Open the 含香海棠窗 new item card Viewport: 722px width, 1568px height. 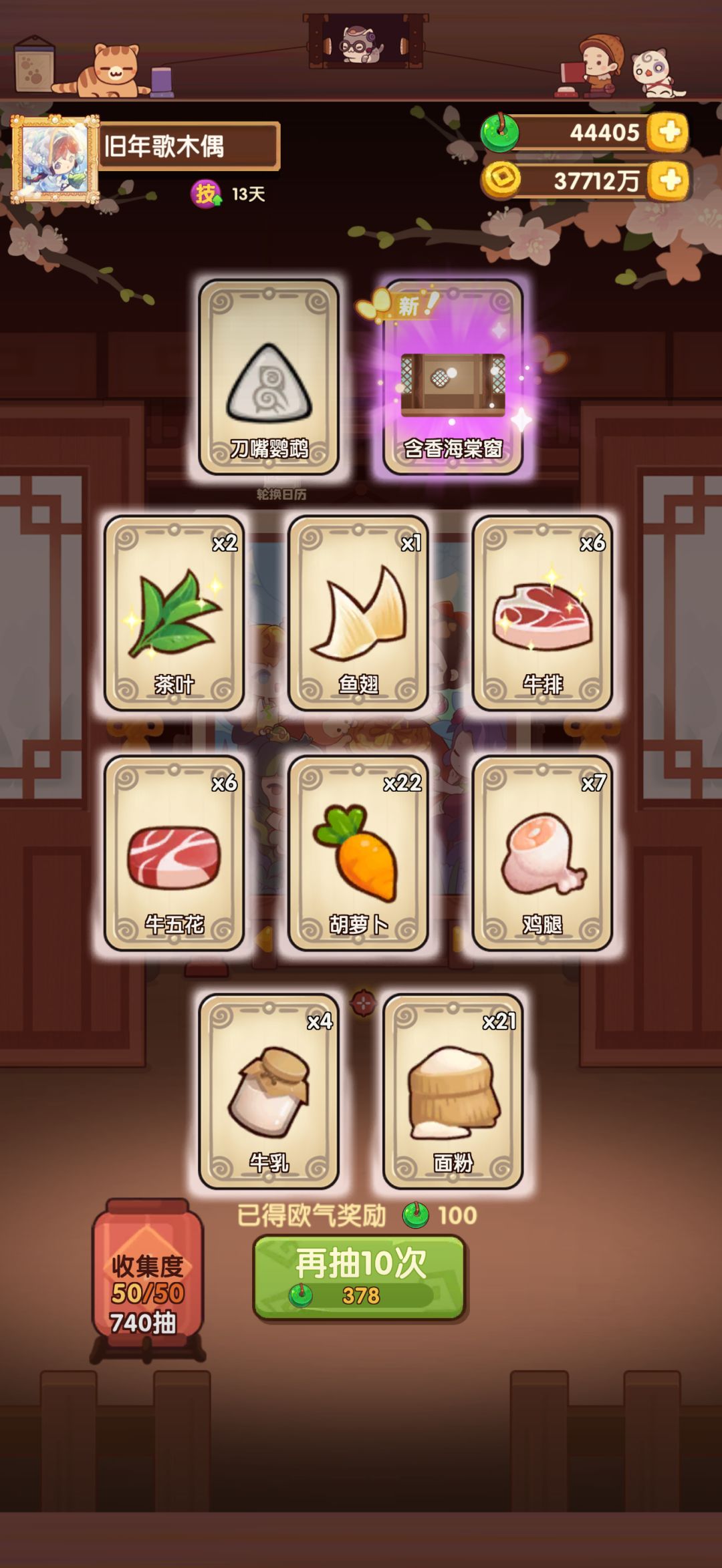point(453,377)
